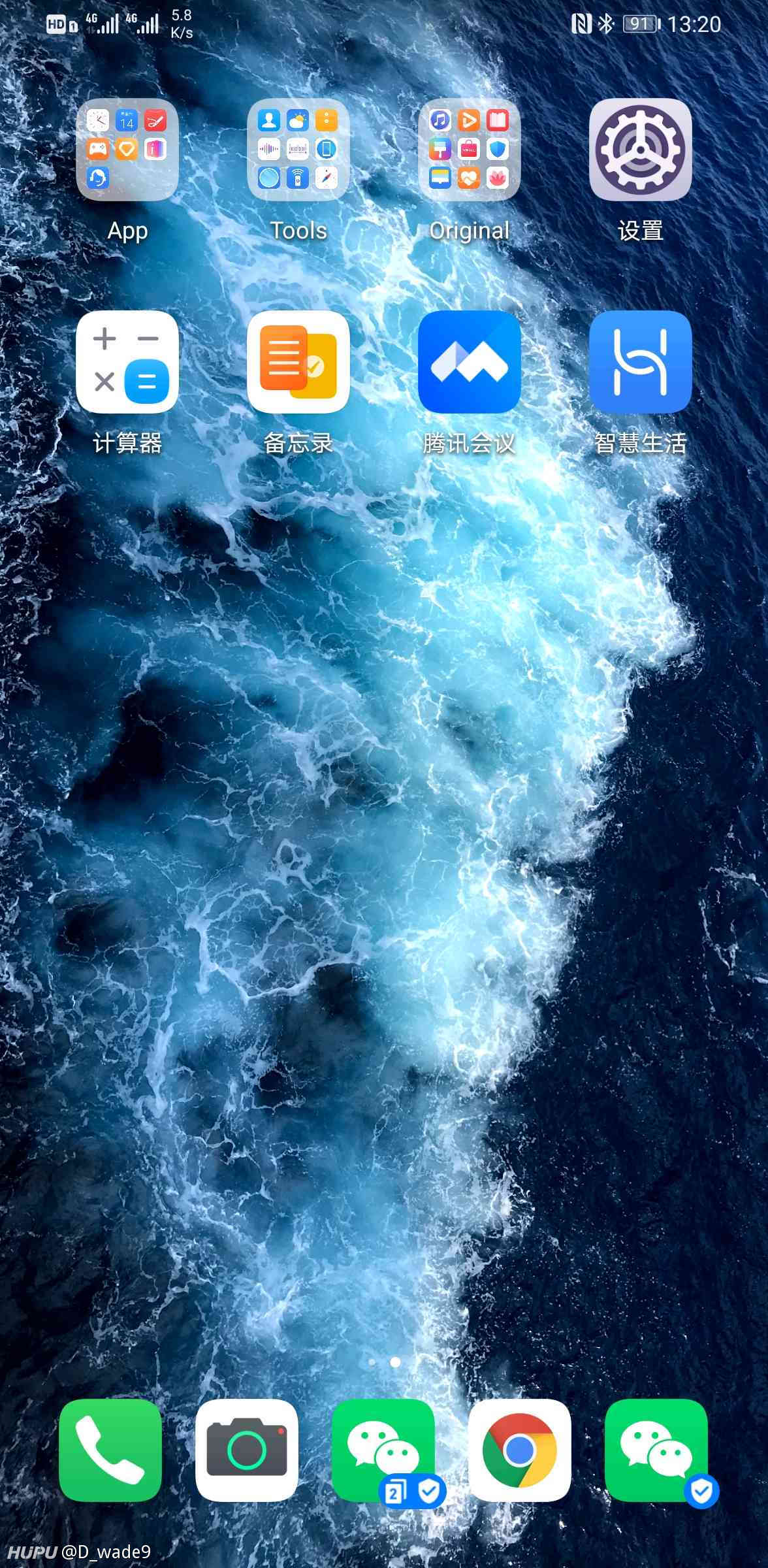Open the Phone dialer in the dock
The height and width of the screenshot is (1568, 768).
(110, 1450)
